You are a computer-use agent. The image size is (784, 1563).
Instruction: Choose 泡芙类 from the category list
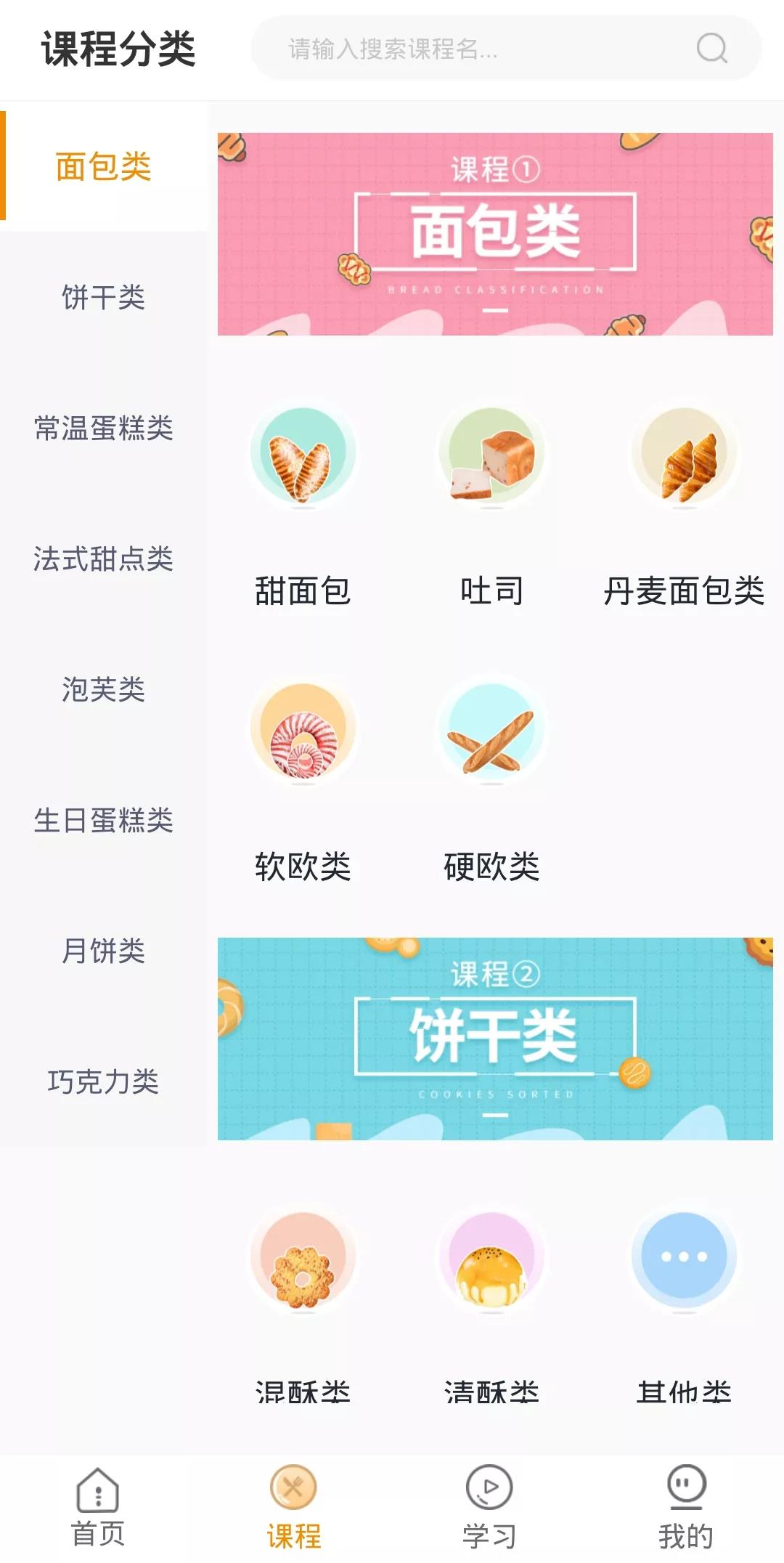(104, 689)
